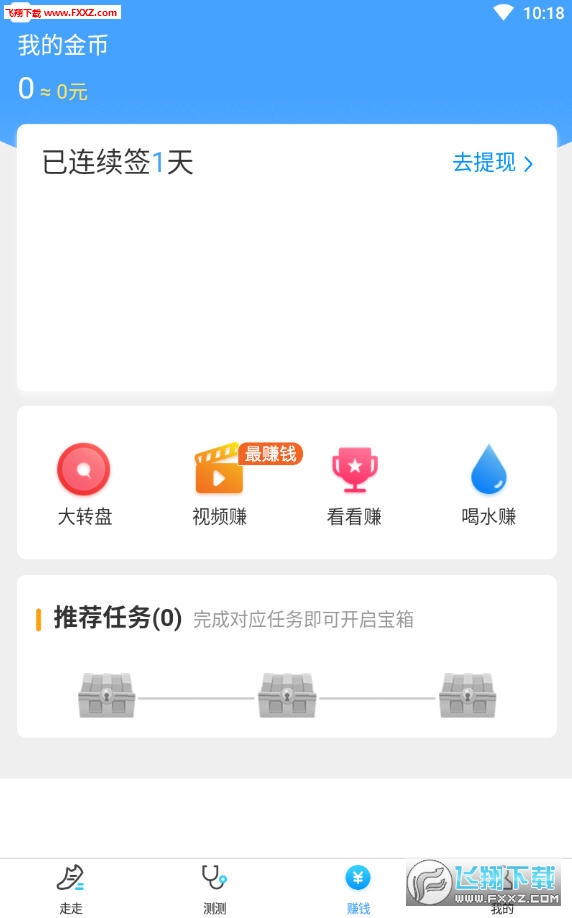
Task: Open 看看赚 trophy task
Action: 354,484
